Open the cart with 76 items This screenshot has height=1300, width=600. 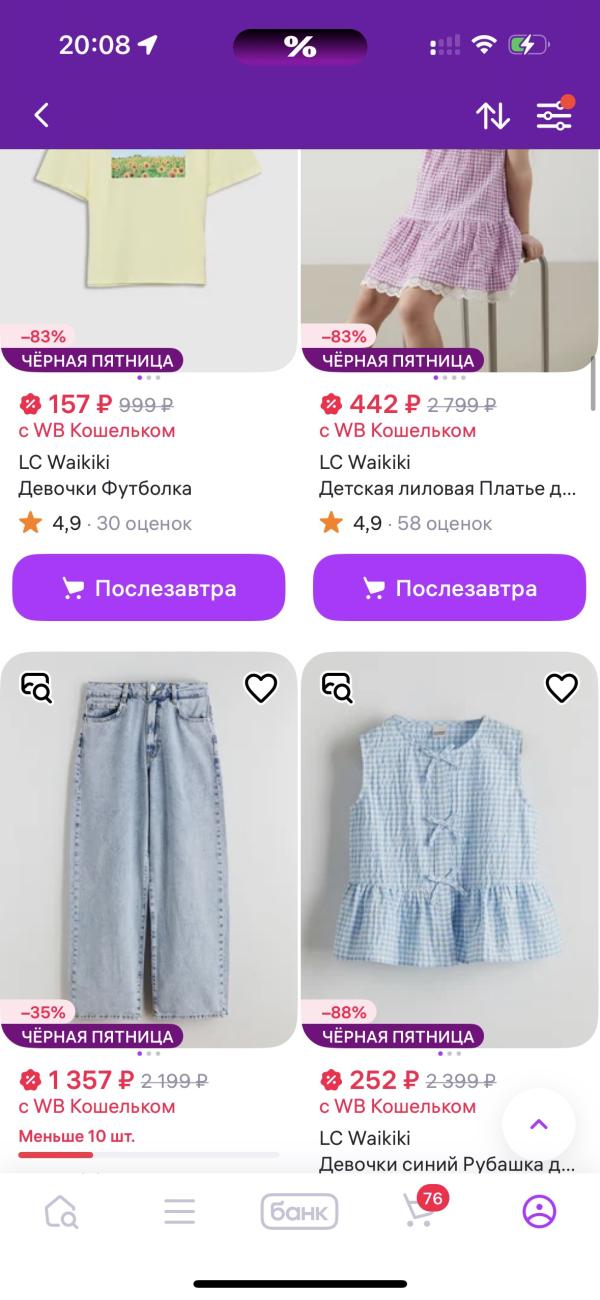point(419,1213)
